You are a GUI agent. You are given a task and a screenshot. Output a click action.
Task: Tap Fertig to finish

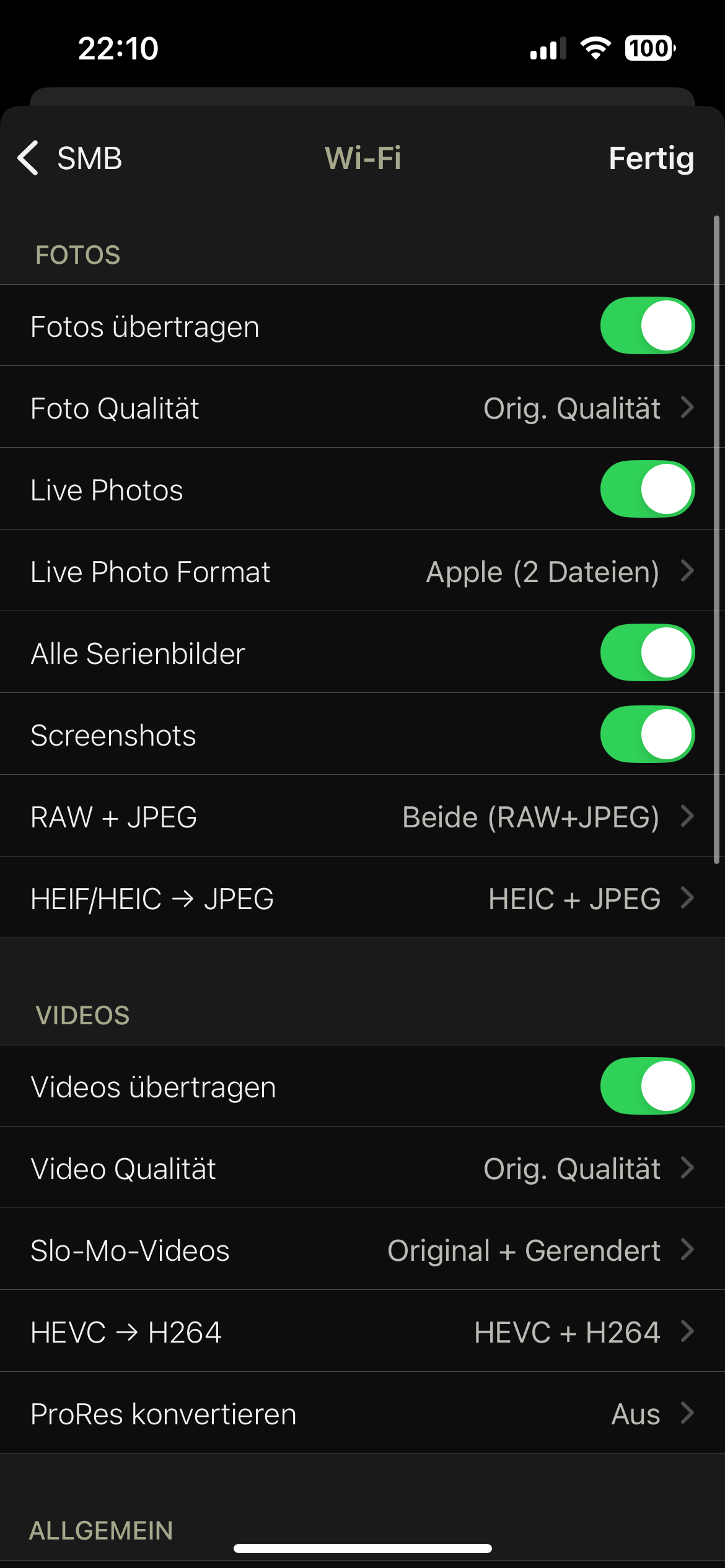(x=651, y=159)
